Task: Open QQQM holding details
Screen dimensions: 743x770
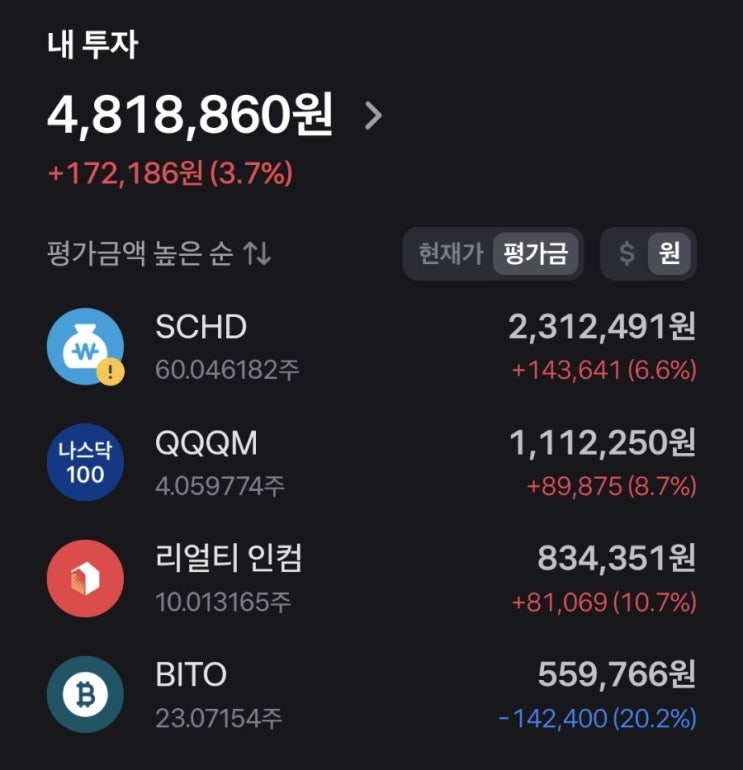Action: [x=371, y=462]
